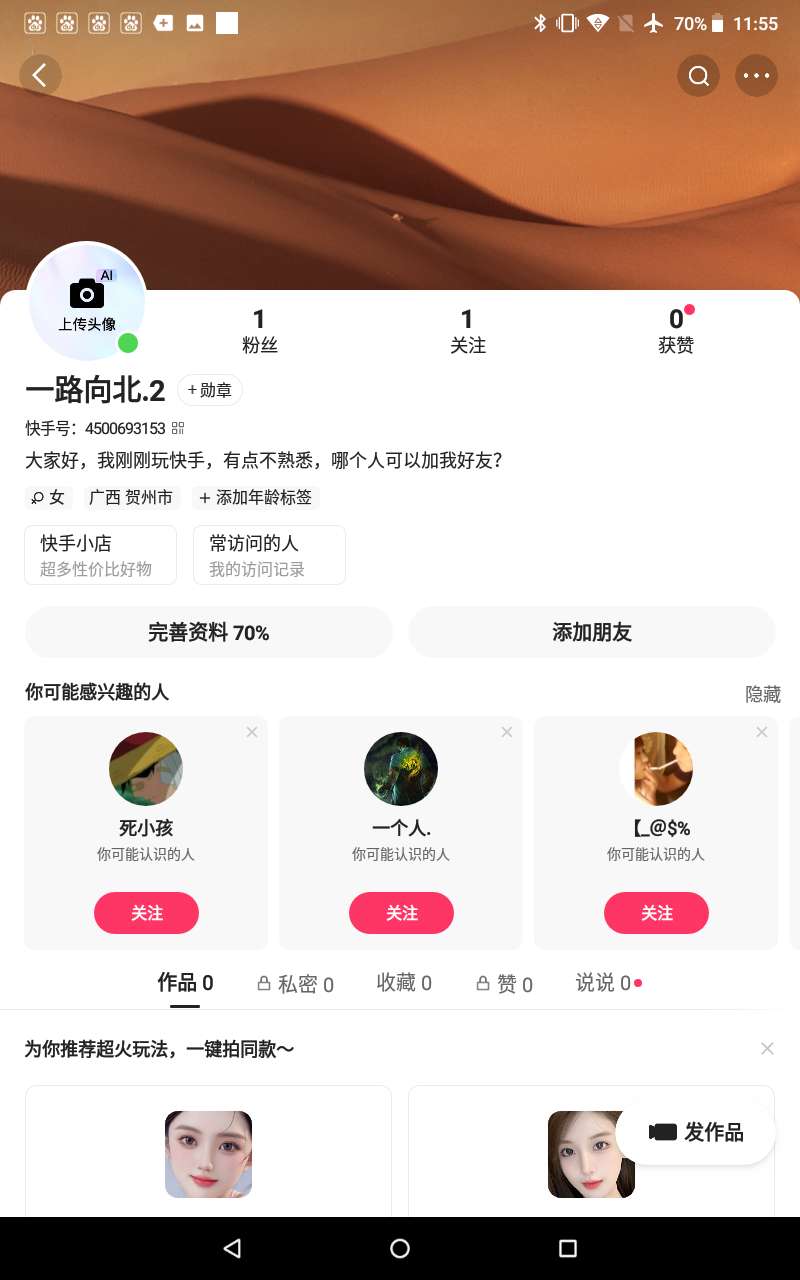Image resolution: width=800 pixels, height=1280 pixels.
Task: Follow the user 一个人.
Action: click(401, 913)
